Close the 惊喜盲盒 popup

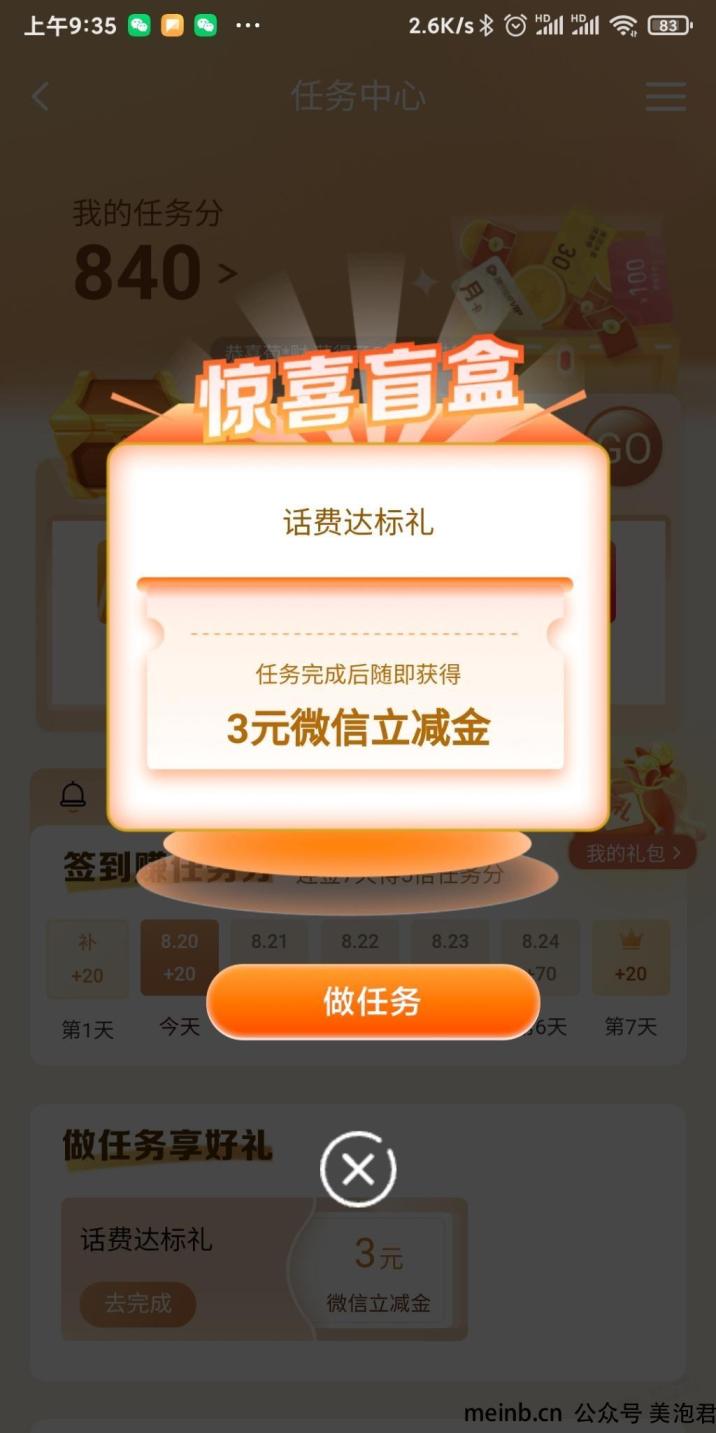coord(358,1168)
